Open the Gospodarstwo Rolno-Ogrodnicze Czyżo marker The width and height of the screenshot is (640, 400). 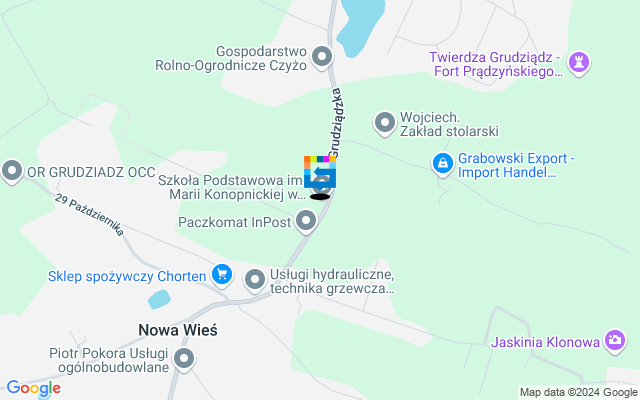(322, 56)
